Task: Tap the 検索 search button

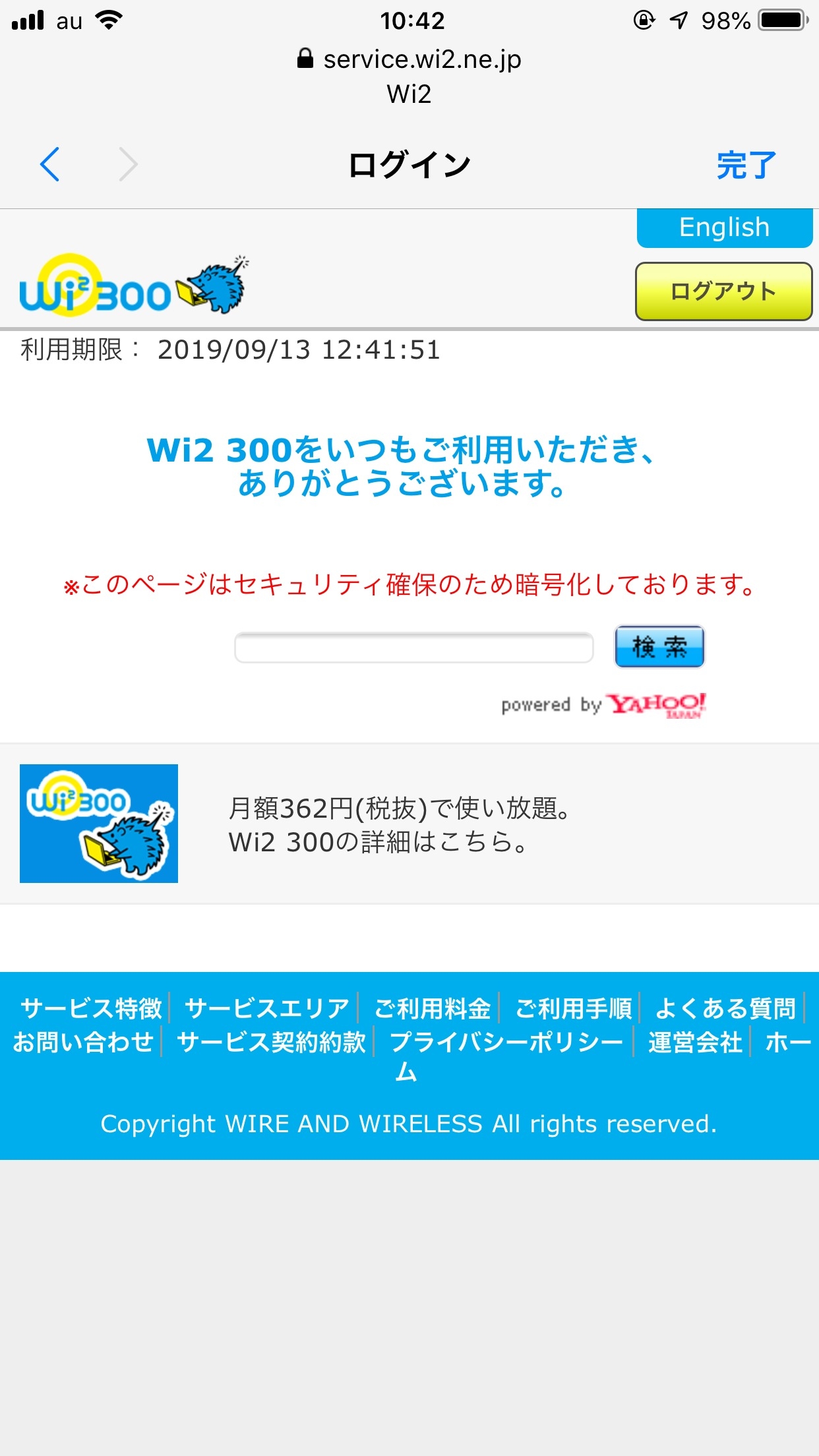Action: (x=659, y=647)
